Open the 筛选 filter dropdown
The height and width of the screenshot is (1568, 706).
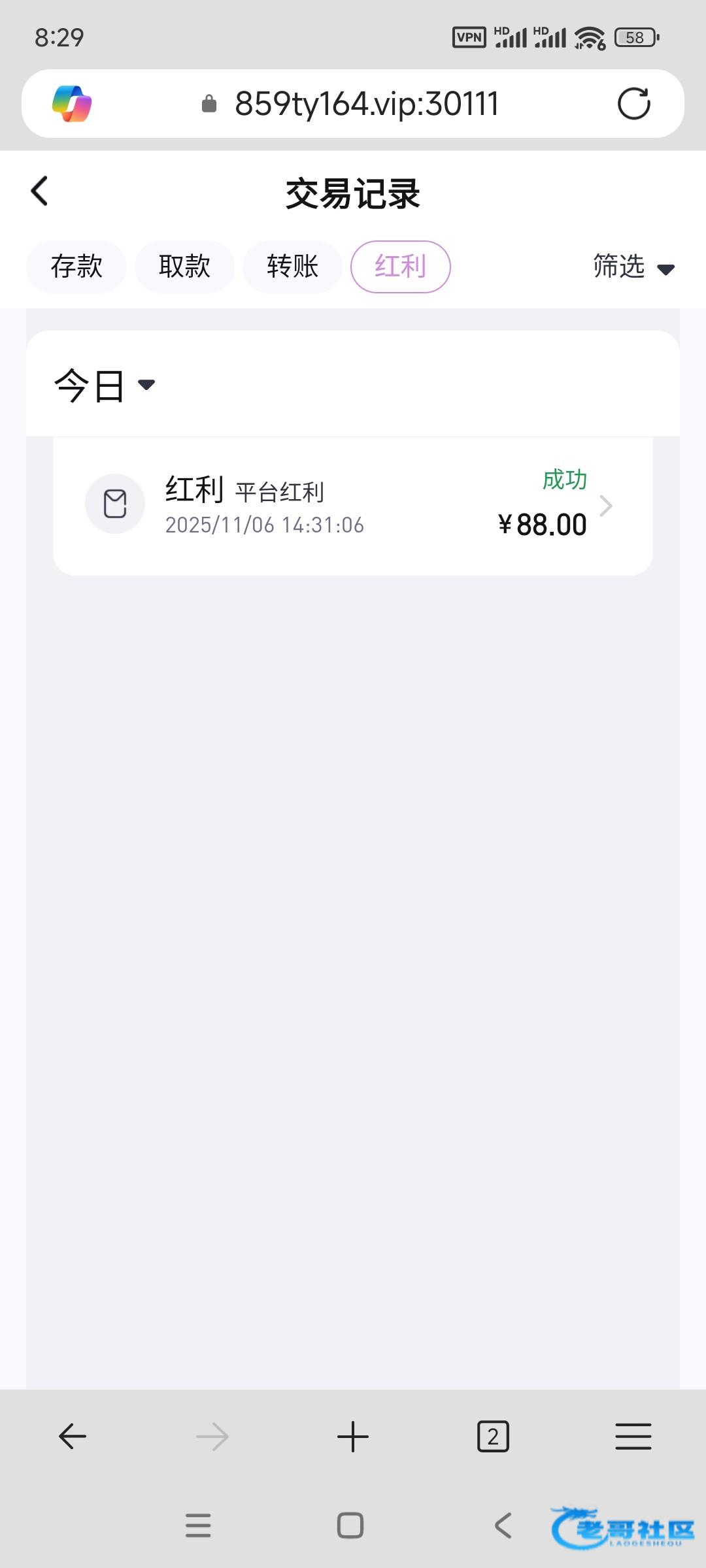pyautogui.click(x=633, y=267)
